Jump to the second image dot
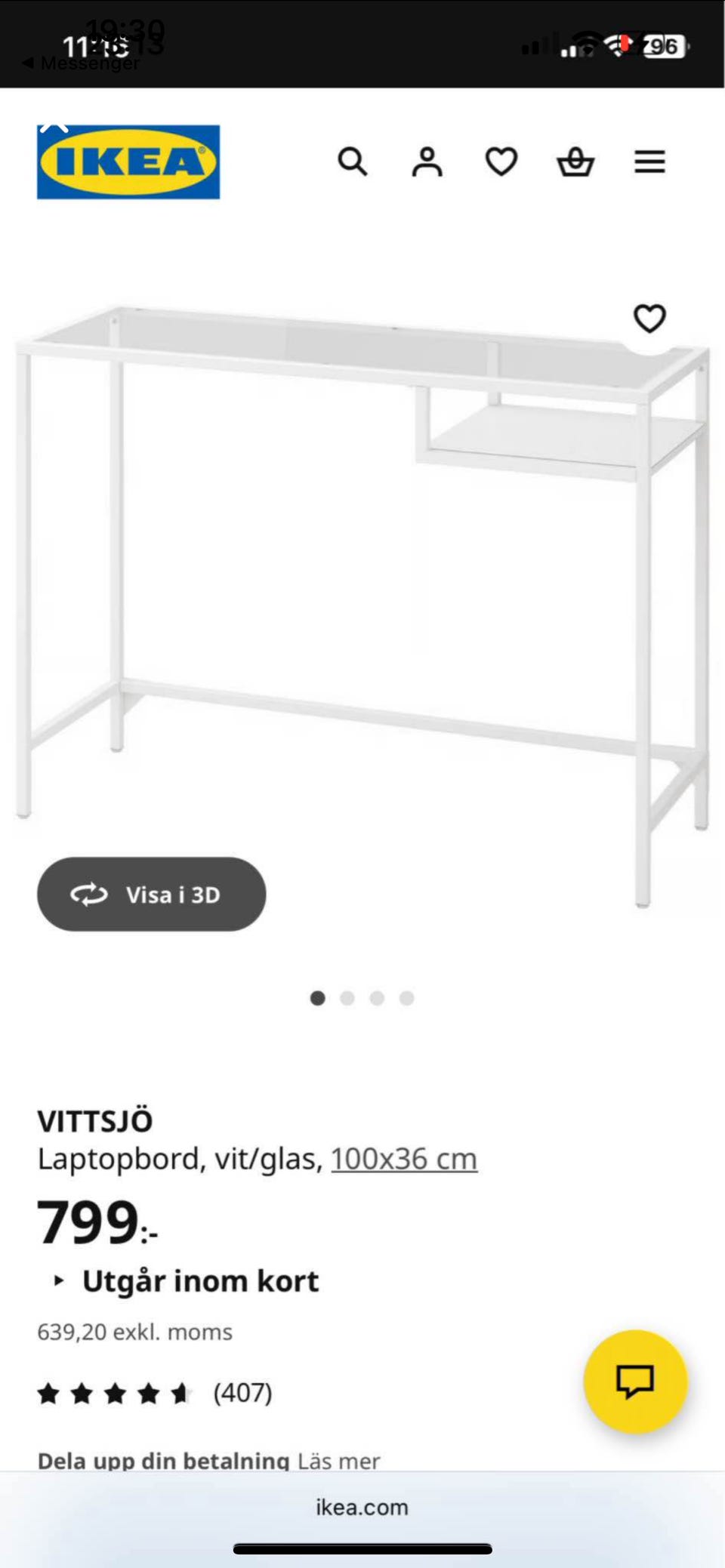Screen dimensions: 725x1568 347,998
